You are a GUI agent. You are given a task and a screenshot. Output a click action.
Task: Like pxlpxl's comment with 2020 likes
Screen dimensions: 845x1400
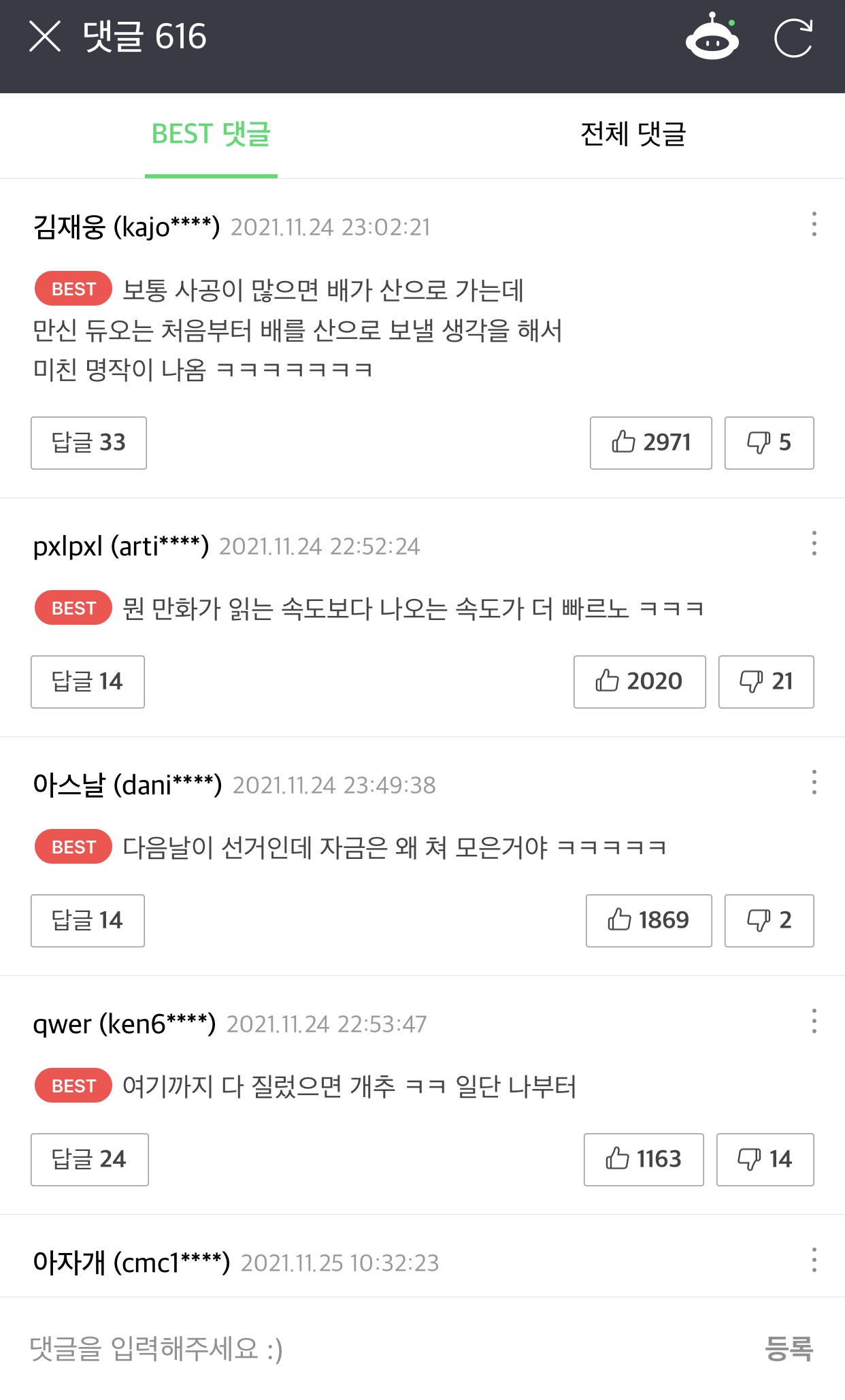point(640,682)
